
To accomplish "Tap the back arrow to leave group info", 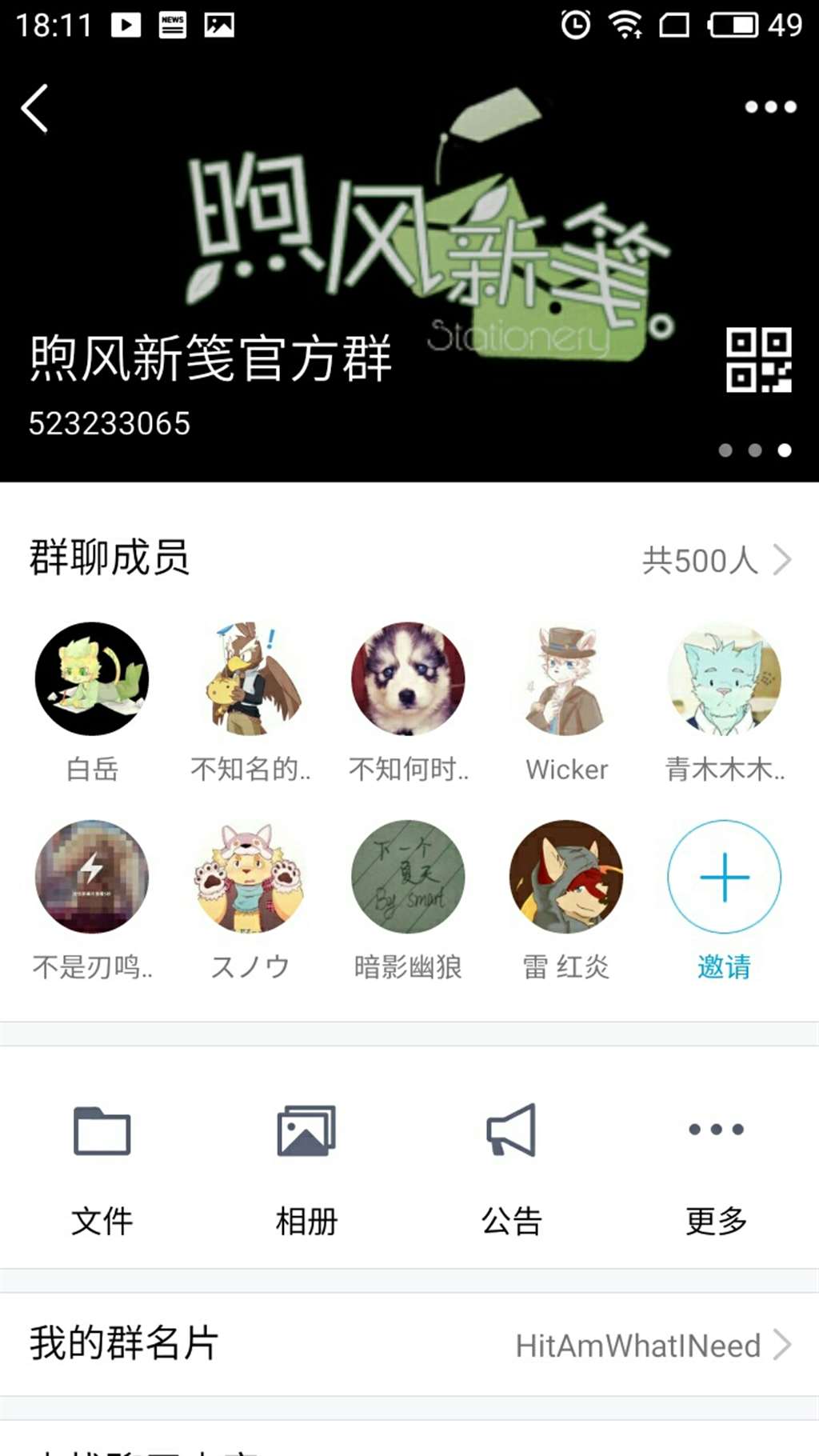I will [x=35, y=107].
